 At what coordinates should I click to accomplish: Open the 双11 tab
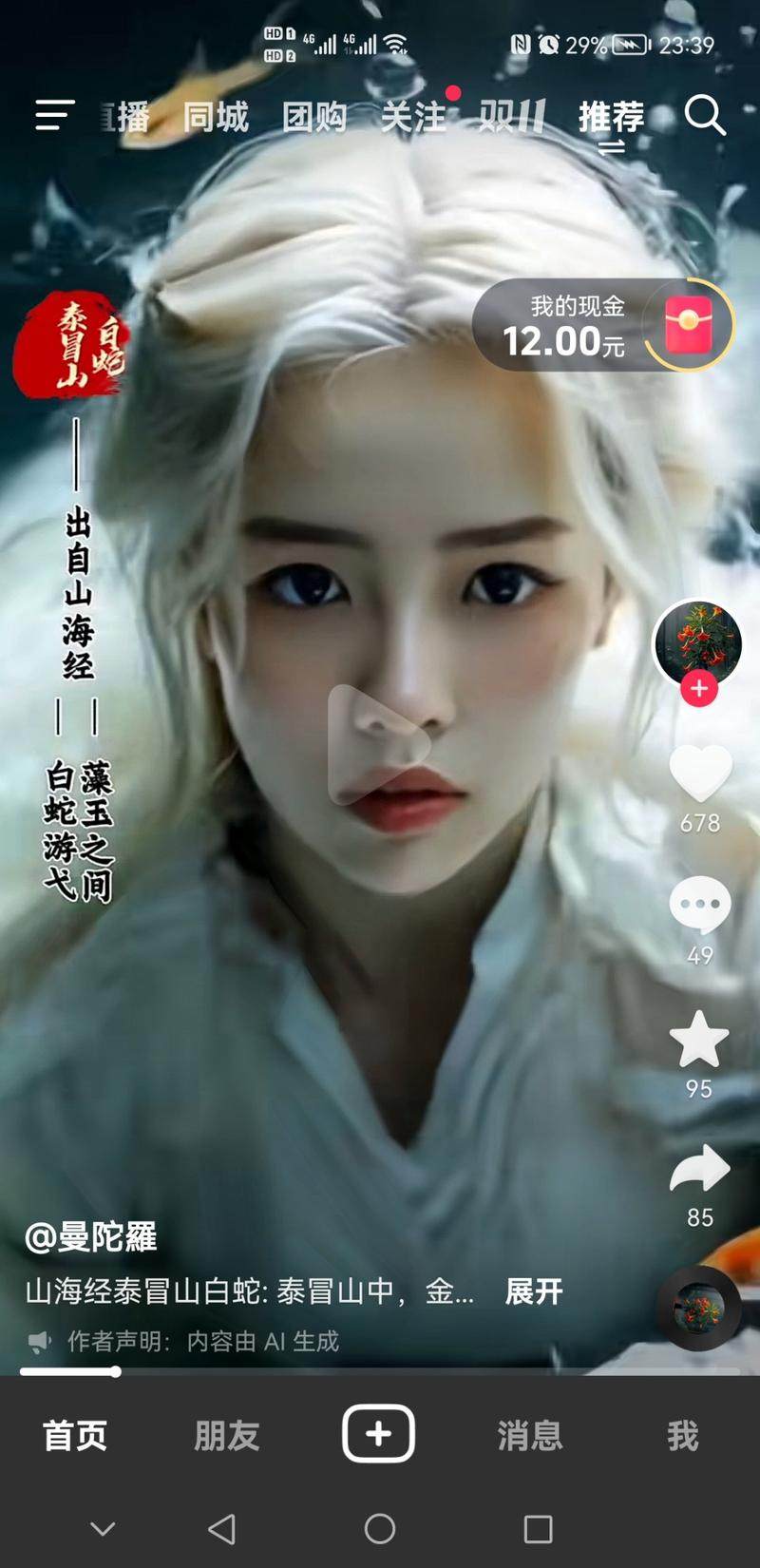click(512, 118)
